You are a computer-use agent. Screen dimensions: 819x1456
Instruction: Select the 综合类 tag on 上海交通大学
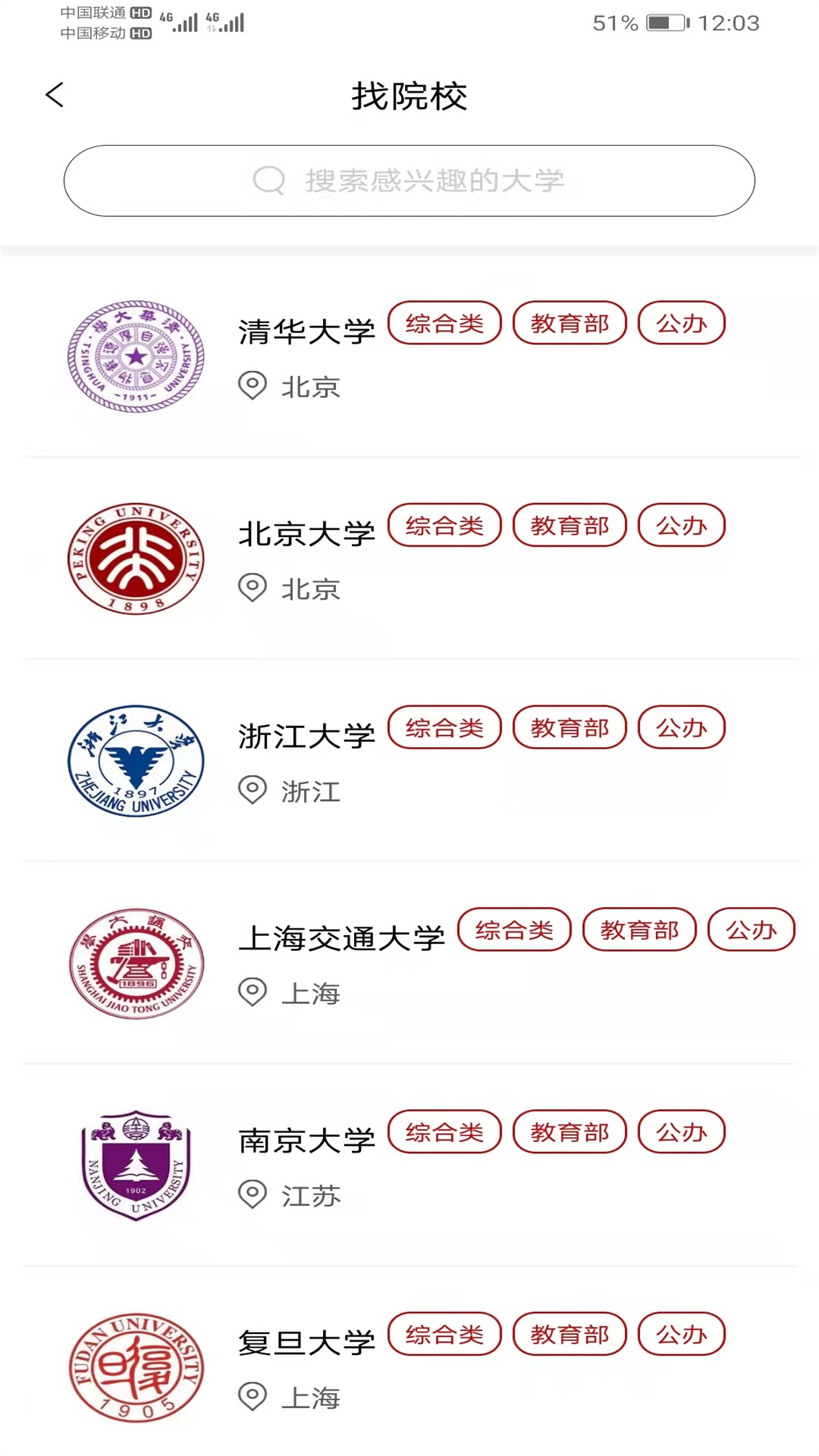coord(514,930)
